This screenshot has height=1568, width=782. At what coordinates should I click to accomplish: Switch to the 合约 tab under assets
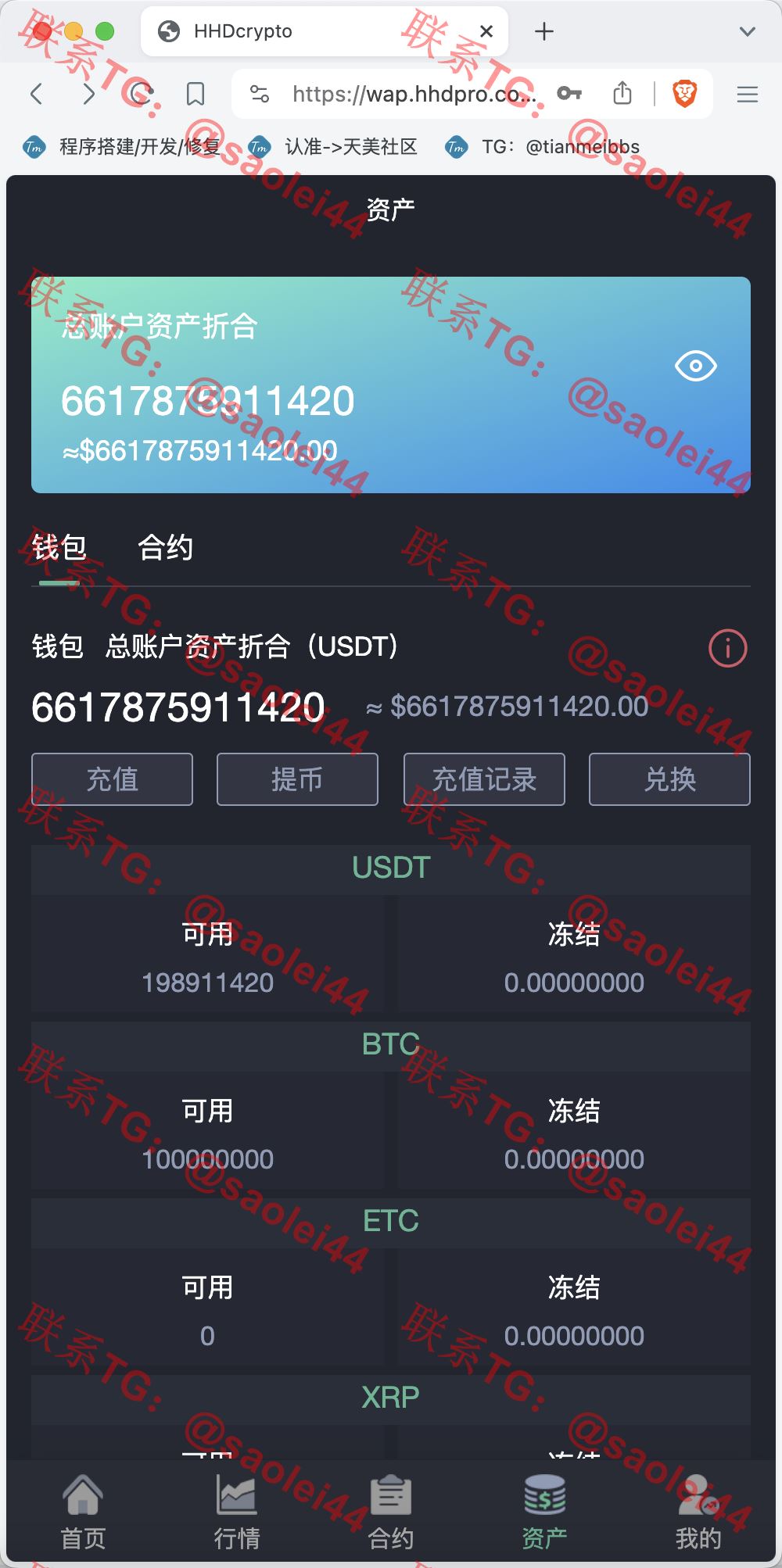(165, 548)
